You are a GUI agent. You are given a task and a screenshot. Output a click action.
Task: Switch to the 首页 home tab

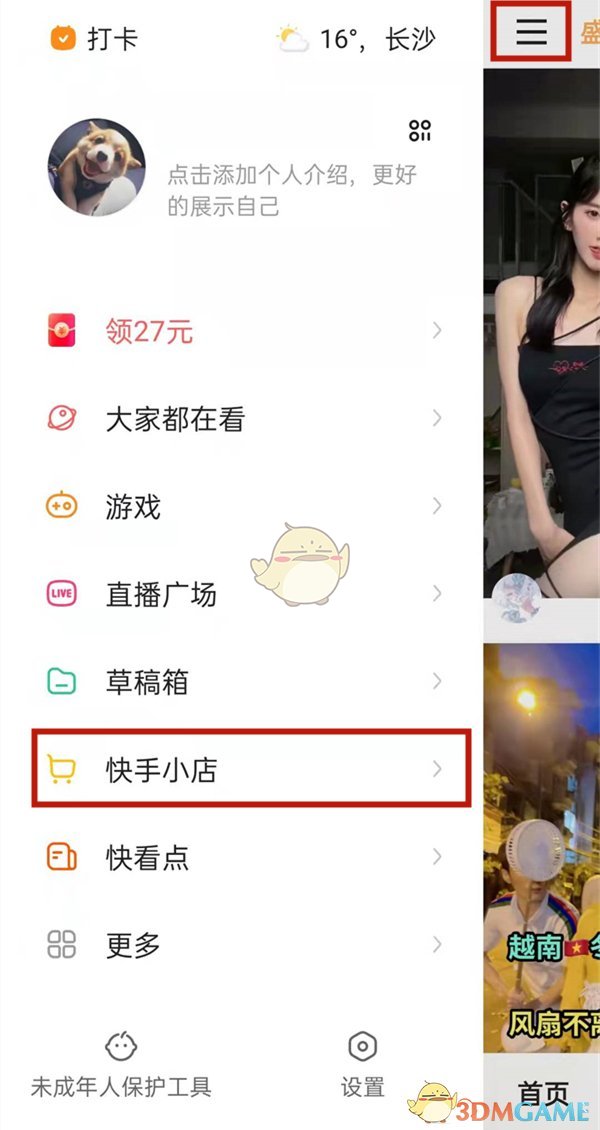pos(543,1092)
